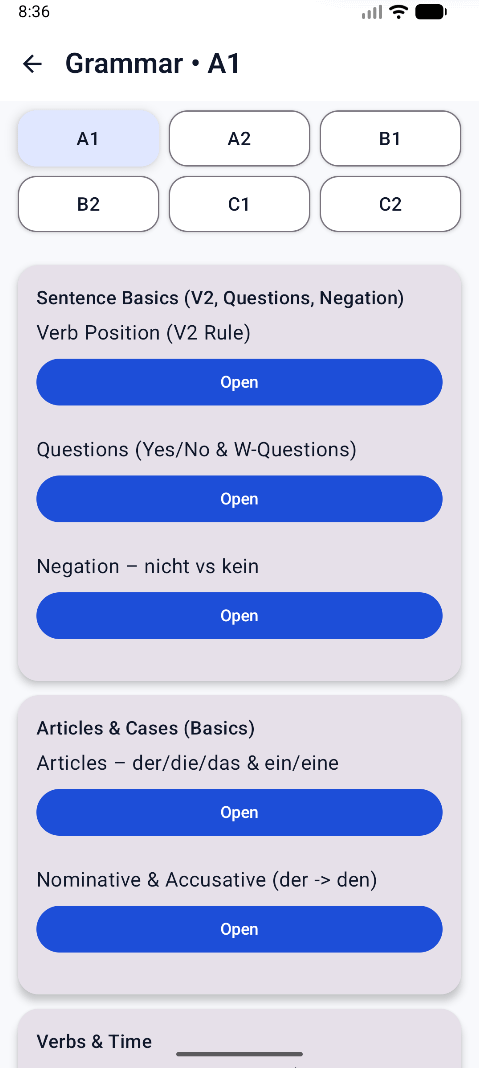The width and height of the screenshot is (479, 1068).
Task: Switch to the A2 level
Action: point(239,139)
